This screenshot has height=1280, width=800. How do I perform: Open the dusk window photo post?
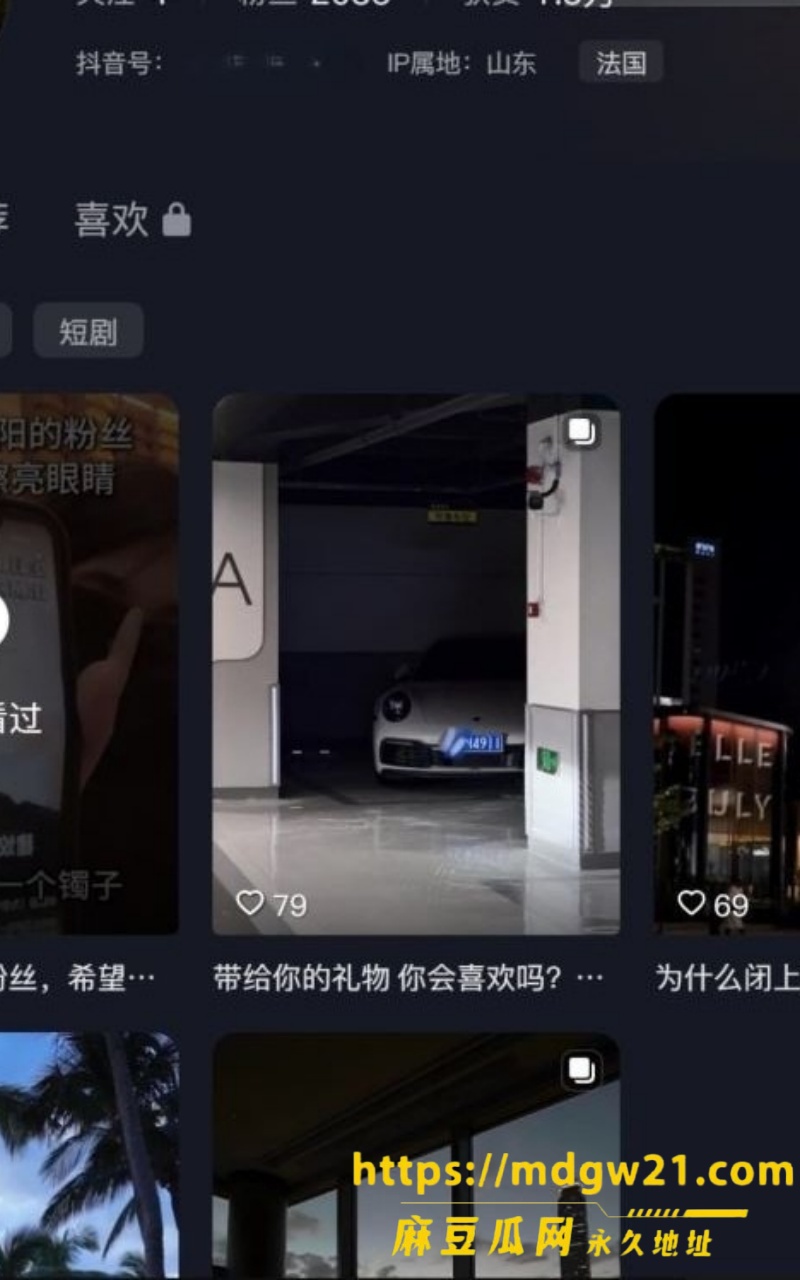pos(416,1156)
